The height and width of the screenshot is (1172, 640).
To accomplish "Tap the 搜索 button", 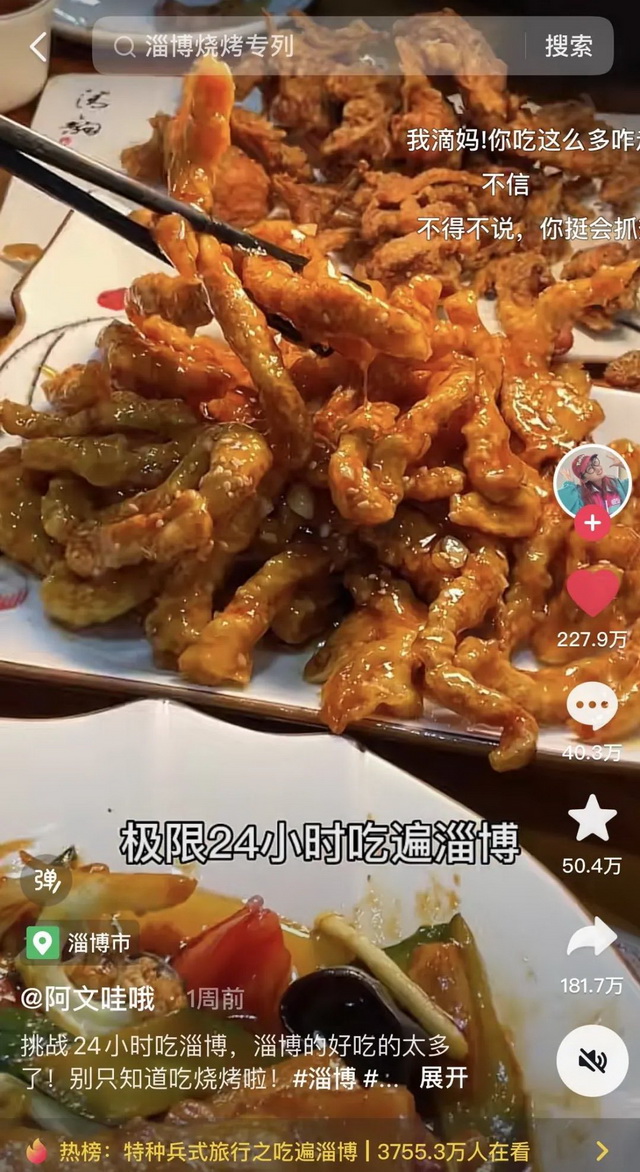I will click(x=568, y=46).
